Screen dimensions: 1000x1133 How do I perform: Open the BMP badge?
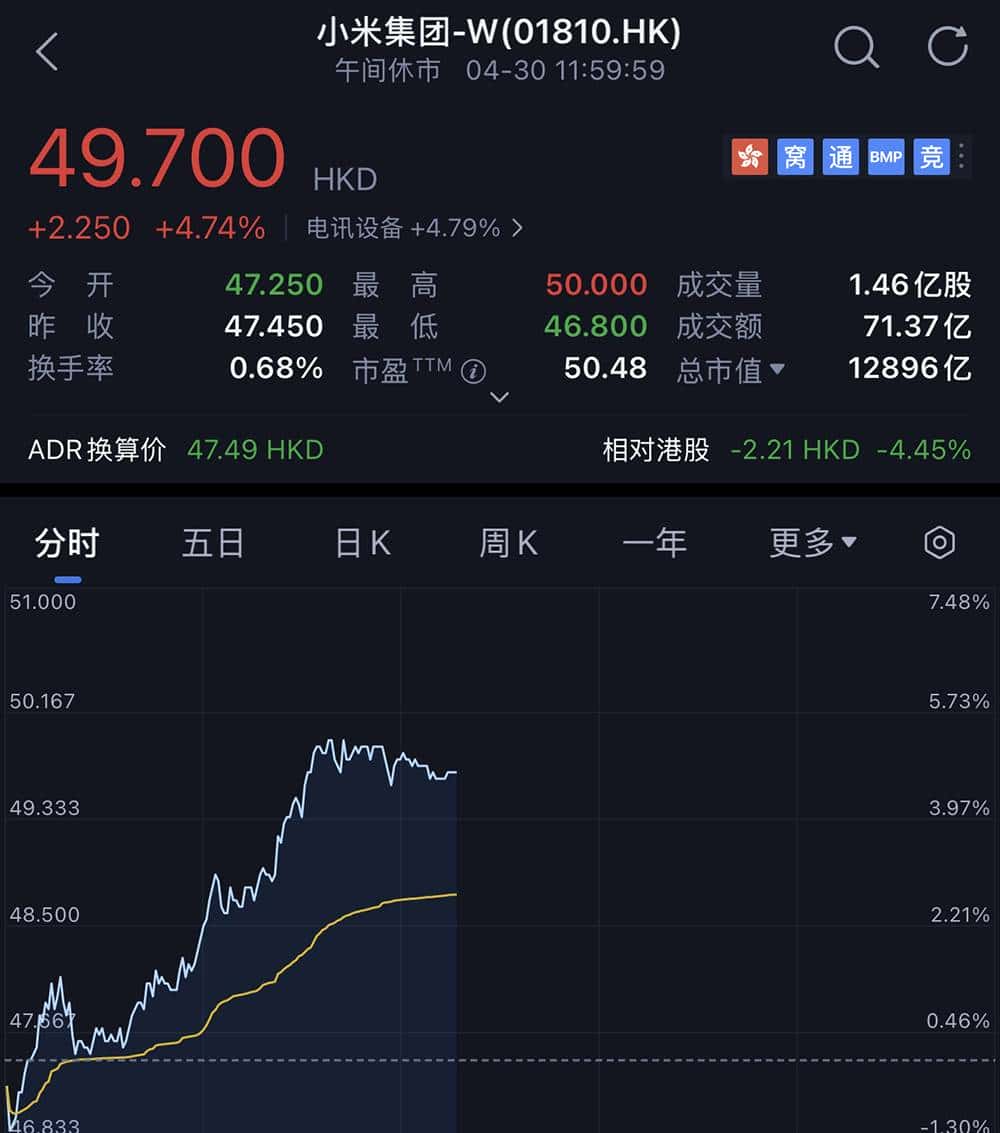886,157
